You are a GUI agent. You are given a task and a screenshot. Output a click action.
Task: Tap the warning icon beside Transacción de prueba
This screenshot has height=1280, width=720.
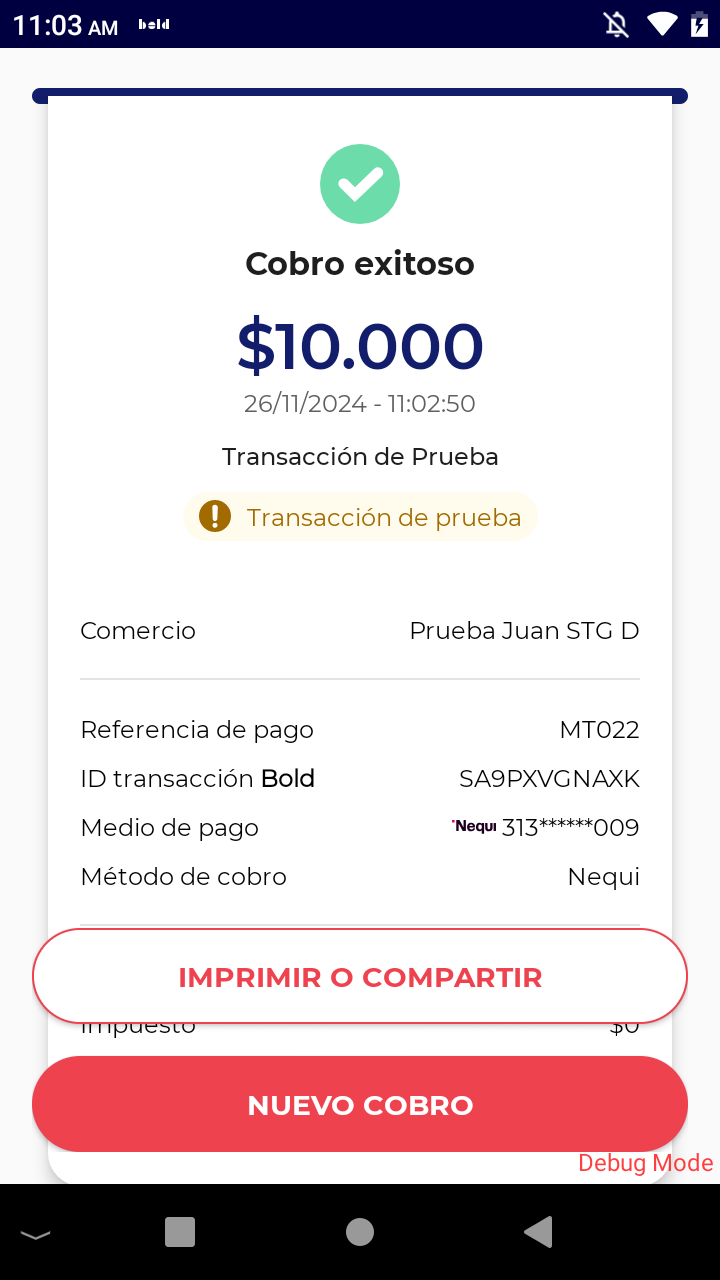215,516
